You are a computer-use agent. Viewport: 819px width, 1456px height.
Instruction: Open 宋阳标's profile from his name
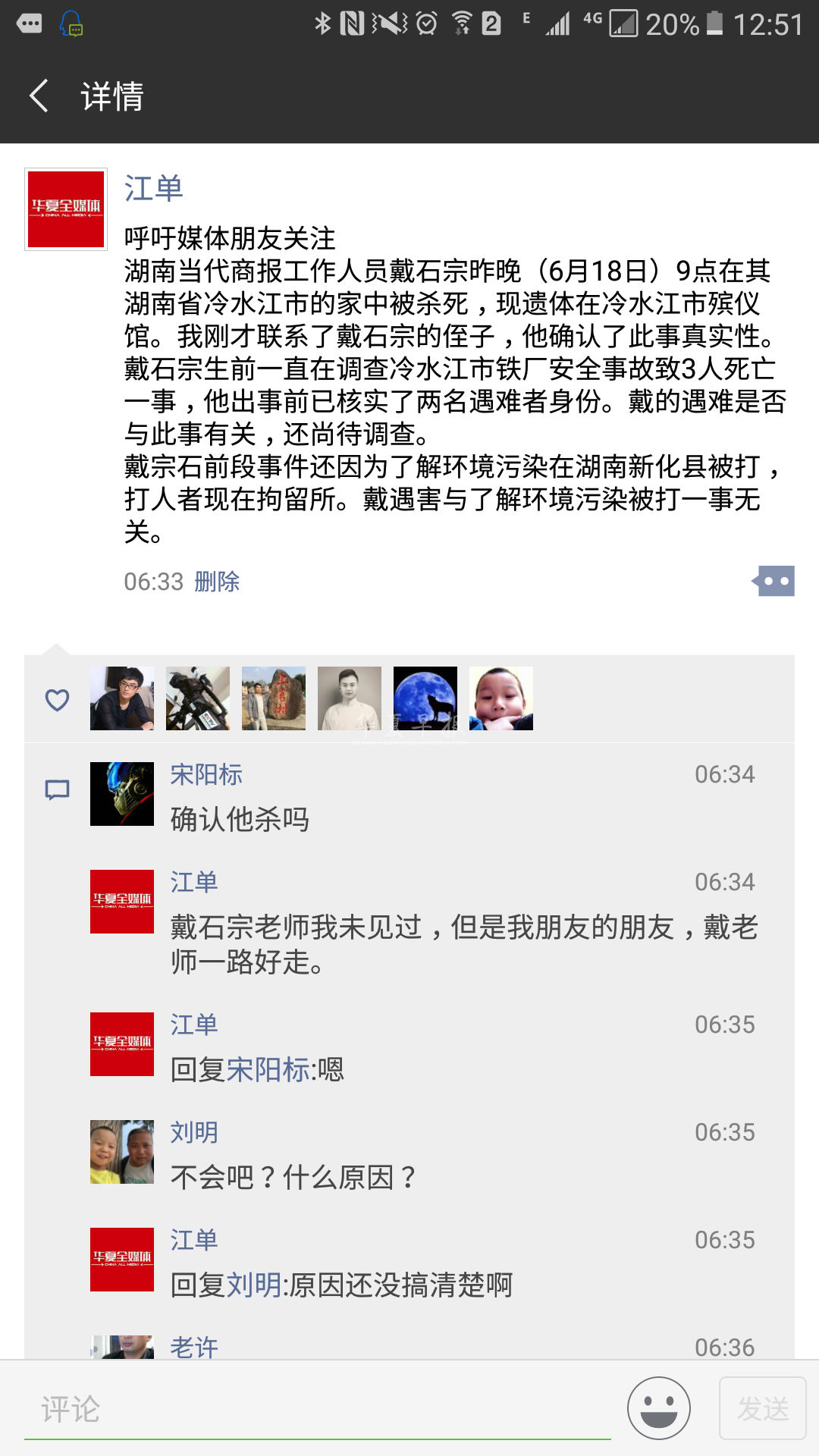click(x=206, y=774)
